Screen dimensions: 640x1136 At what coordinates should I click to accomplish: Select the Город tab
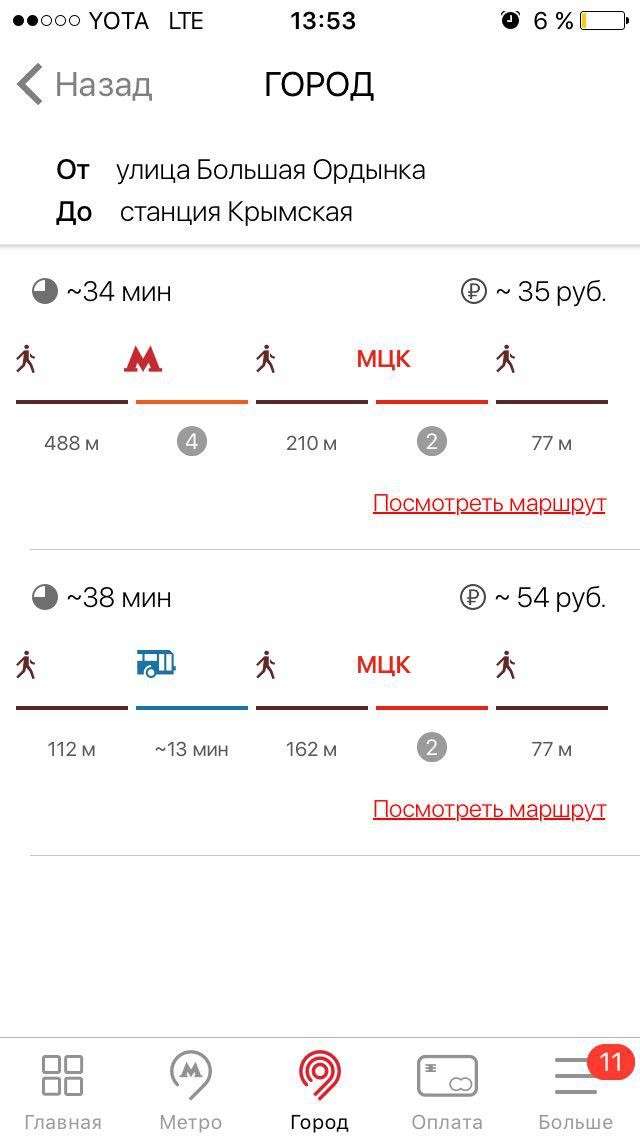[x=319, y=1089]
